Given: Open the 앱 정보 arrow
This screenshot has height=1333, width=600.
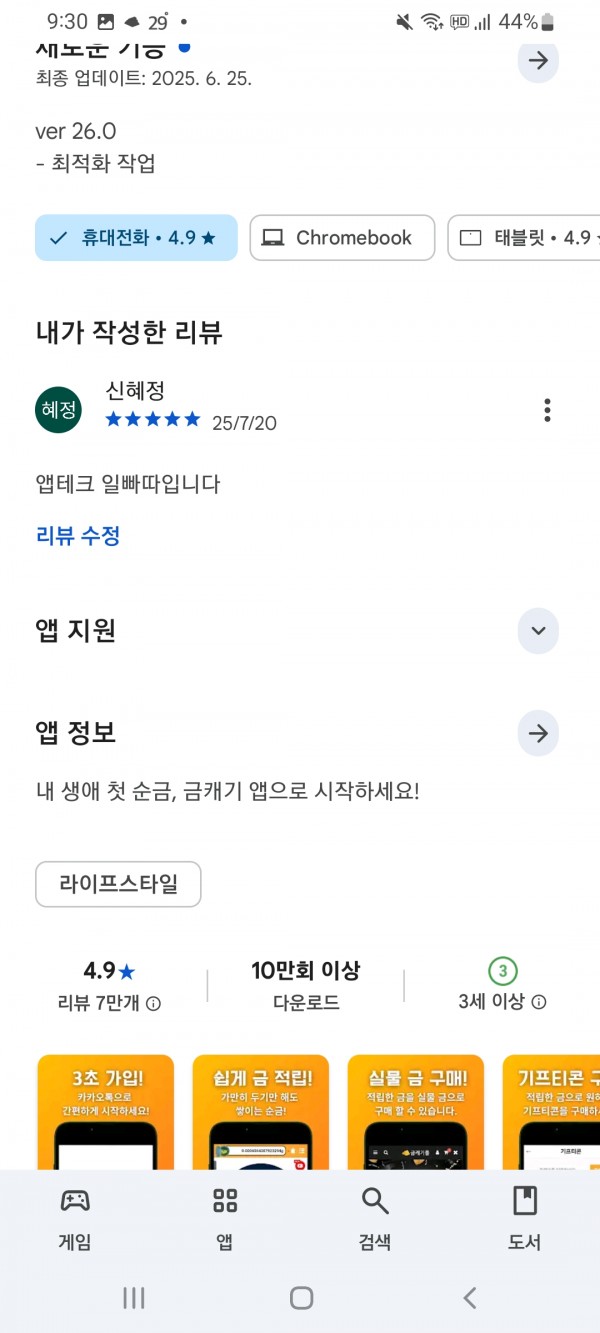Looking at the screenshot, I should click(538, 734).
